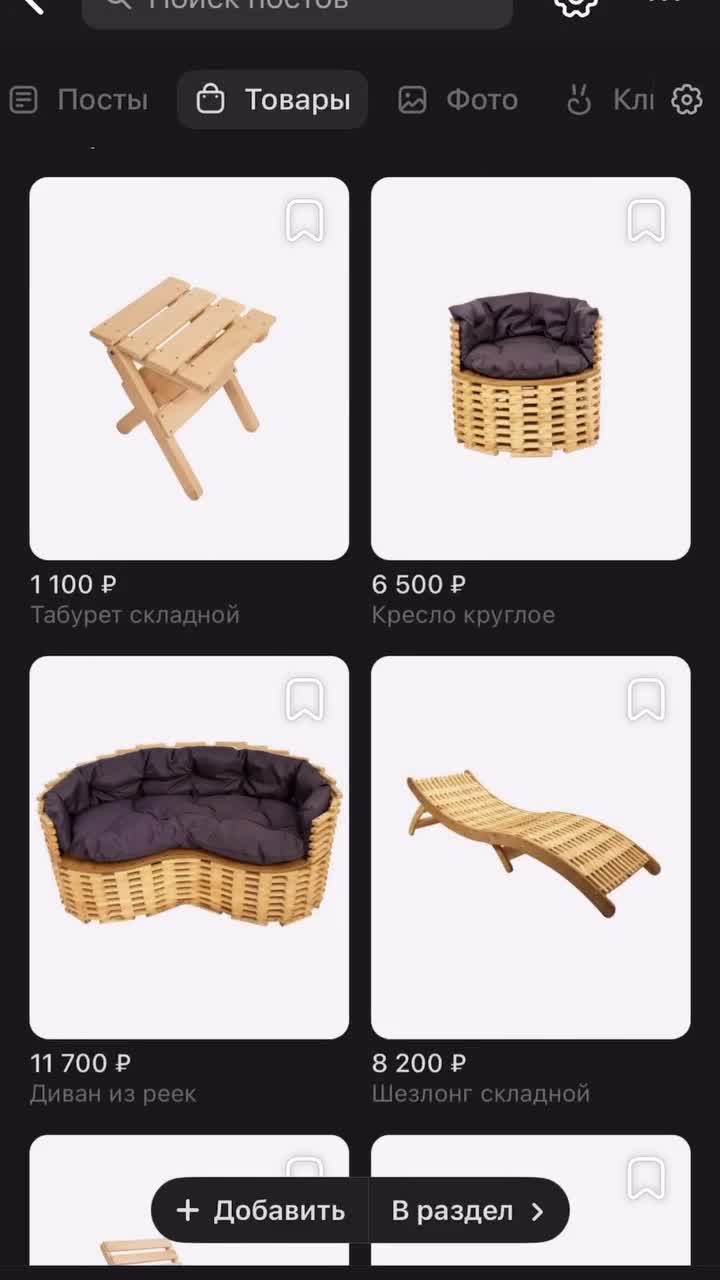
Task: Bookmark the Диван из реек item
Action: coord(305,700)
